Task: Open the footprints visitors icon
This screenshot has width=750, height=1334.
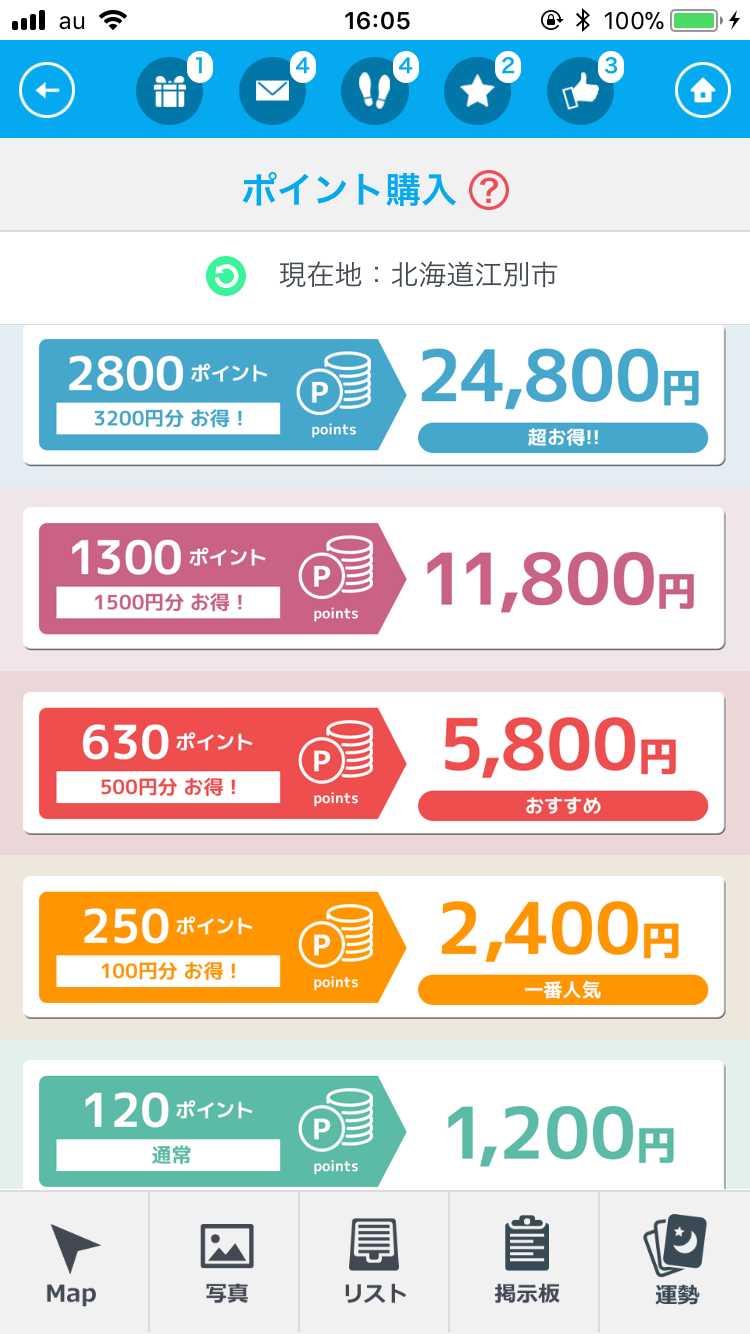Action: [x=374, y=92]
